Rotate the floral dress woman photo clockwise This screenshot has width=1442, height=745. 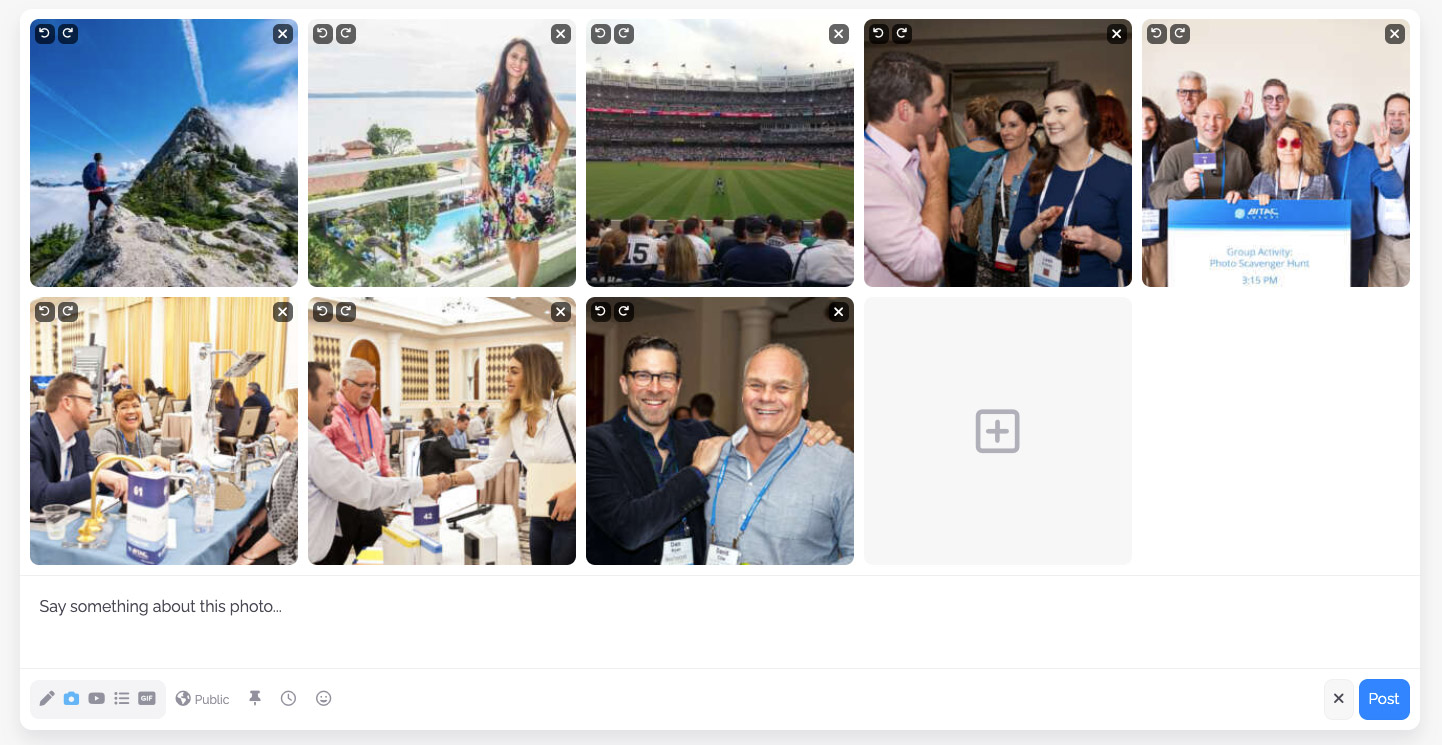tap(345, 34)
